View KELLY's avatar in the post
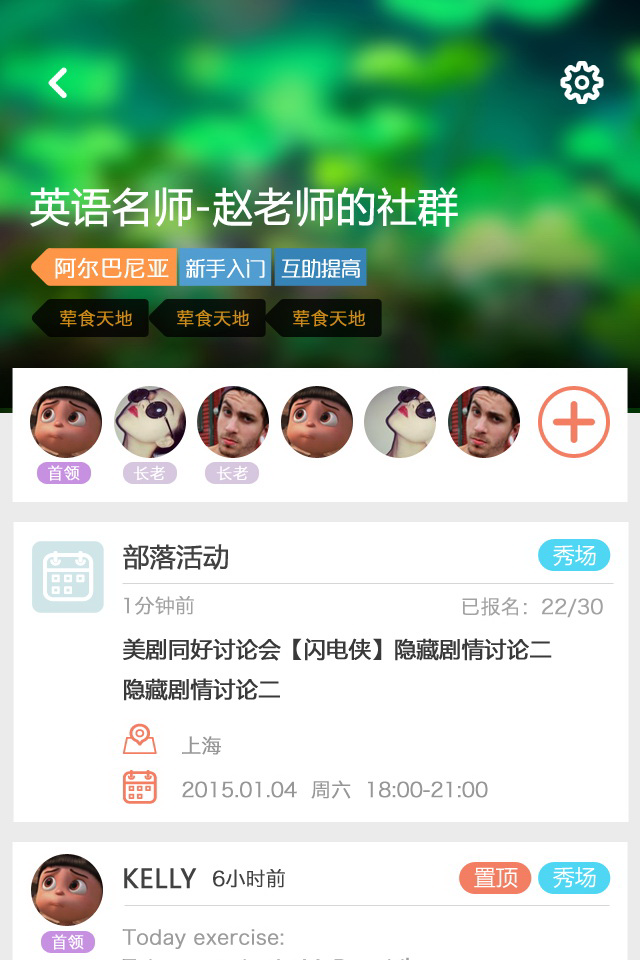The width and height of the screenshot is (640, 960). (67, 890)
